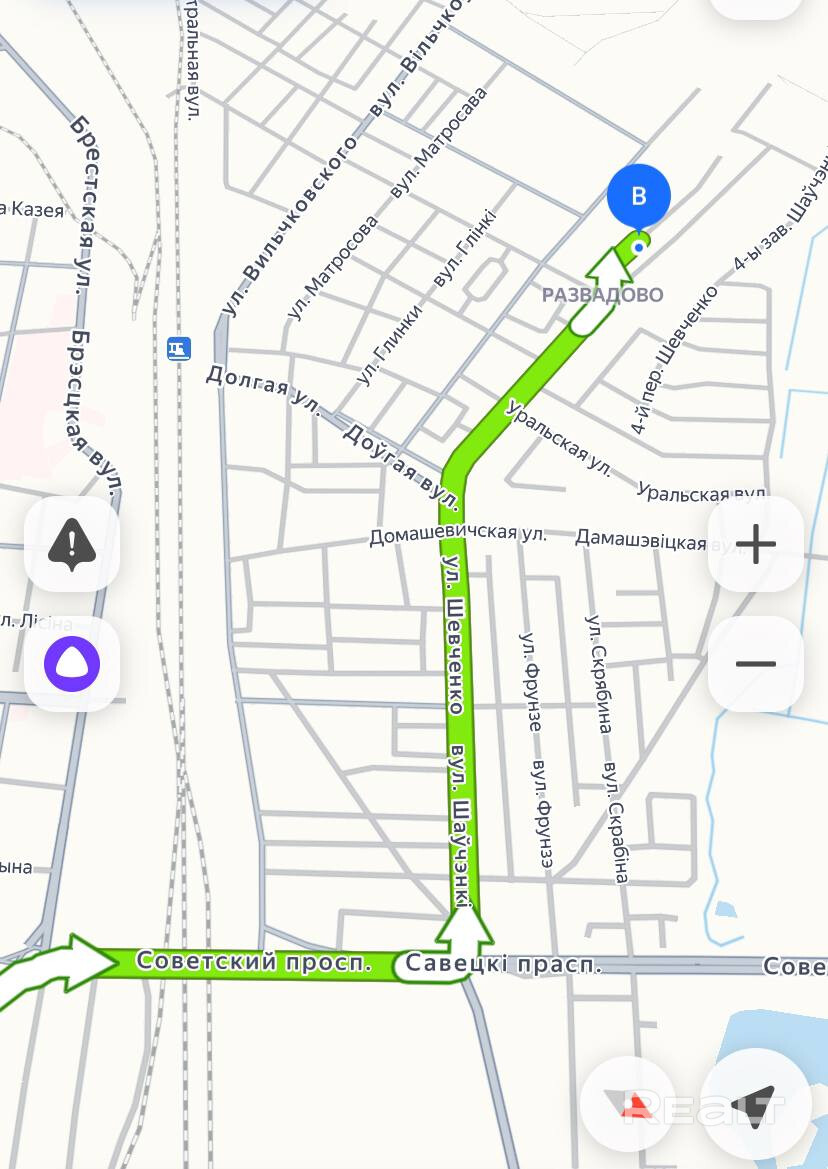Select destination marker B
Image resolution: width=828 pixels, height=1169 pixels.
638,197
